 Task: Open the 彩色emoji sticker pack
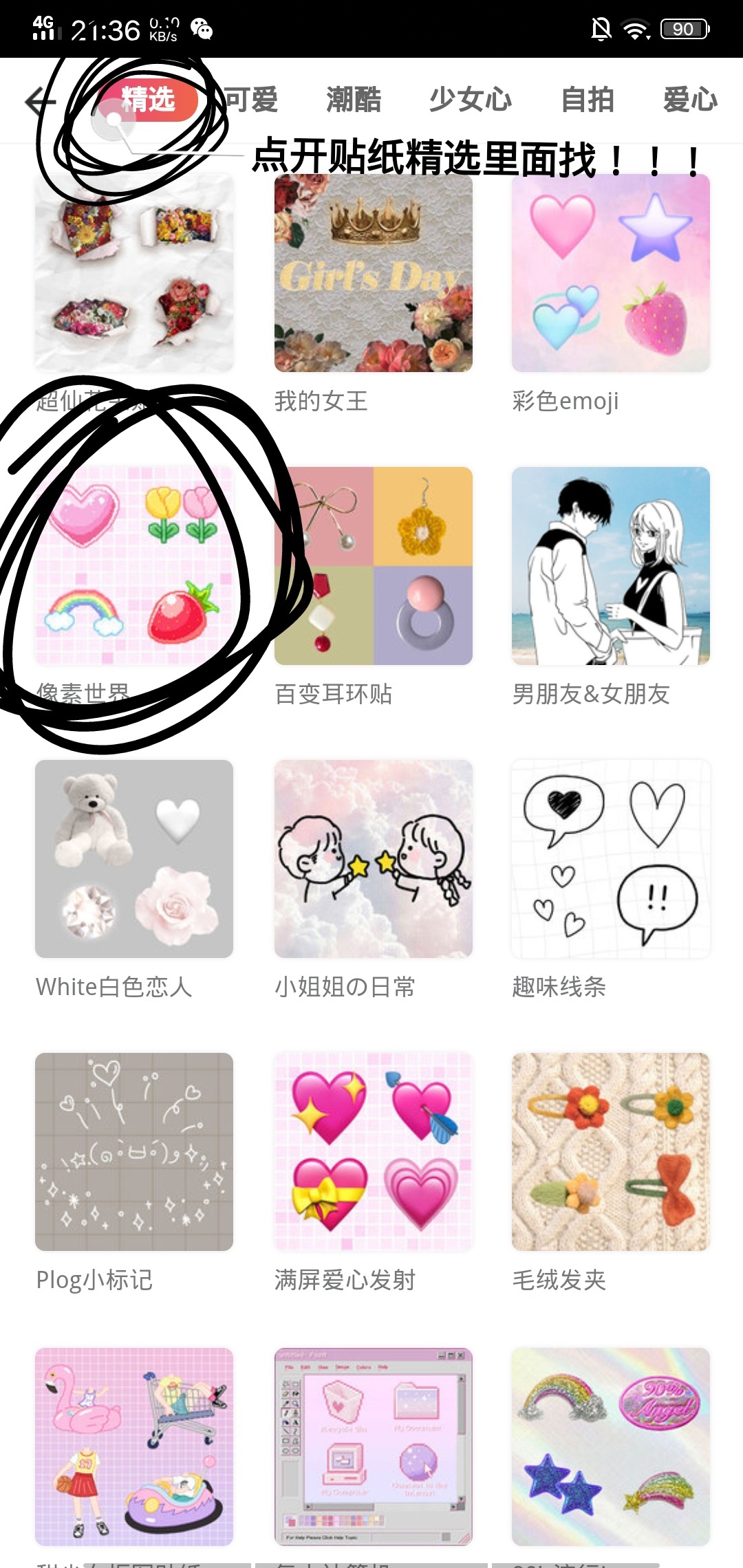(x=611, y=274)
